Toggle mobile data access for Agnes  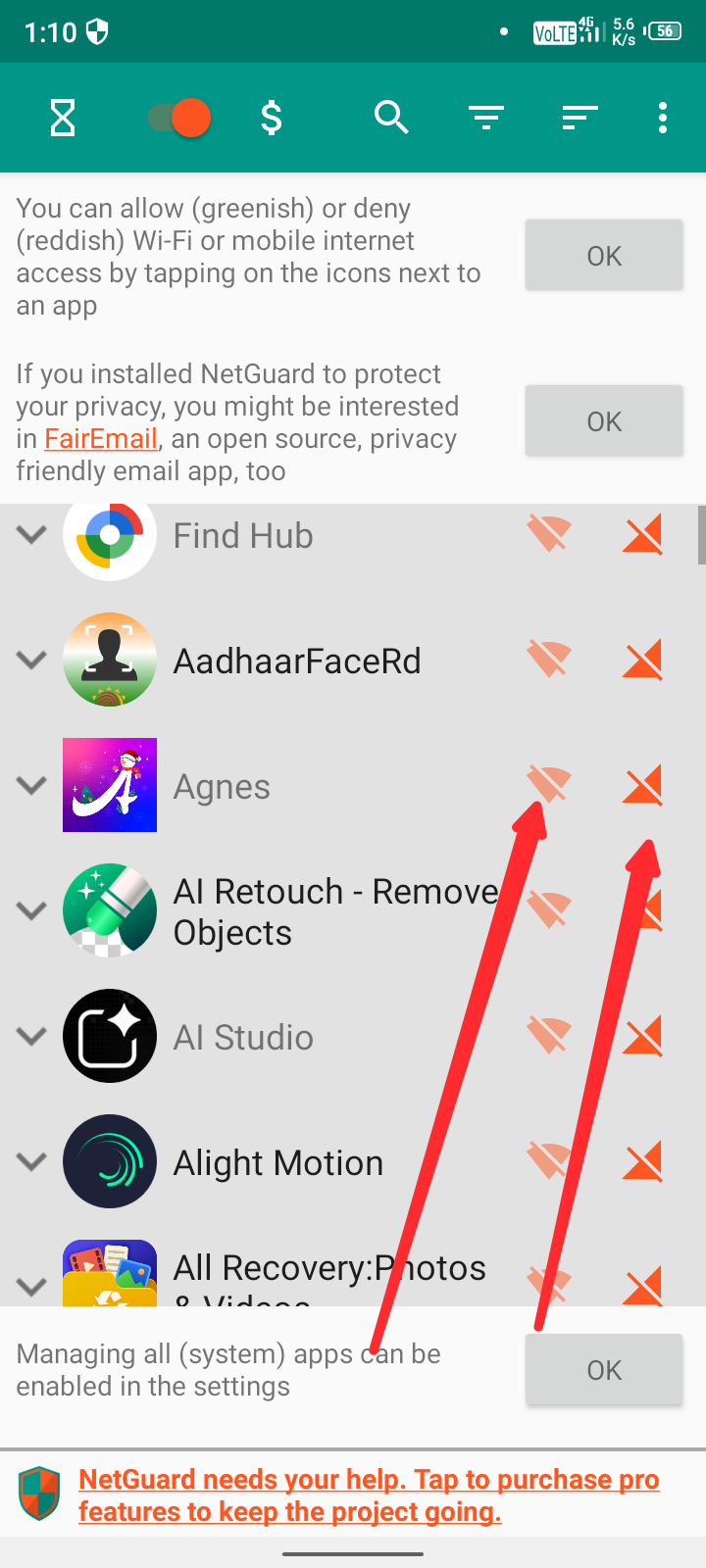click(x=642, y=785)
